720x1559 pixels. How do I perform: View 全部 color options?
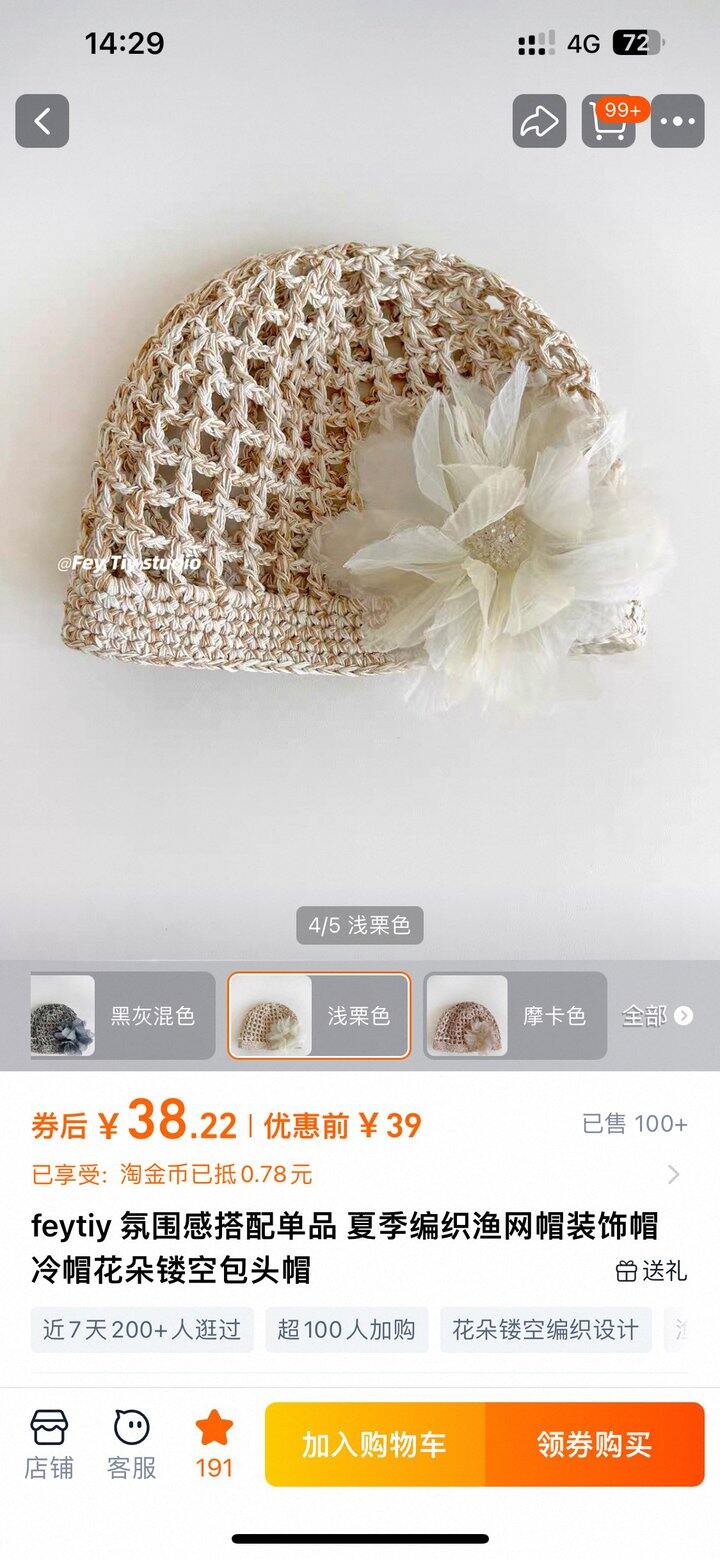click(657, 1015)
